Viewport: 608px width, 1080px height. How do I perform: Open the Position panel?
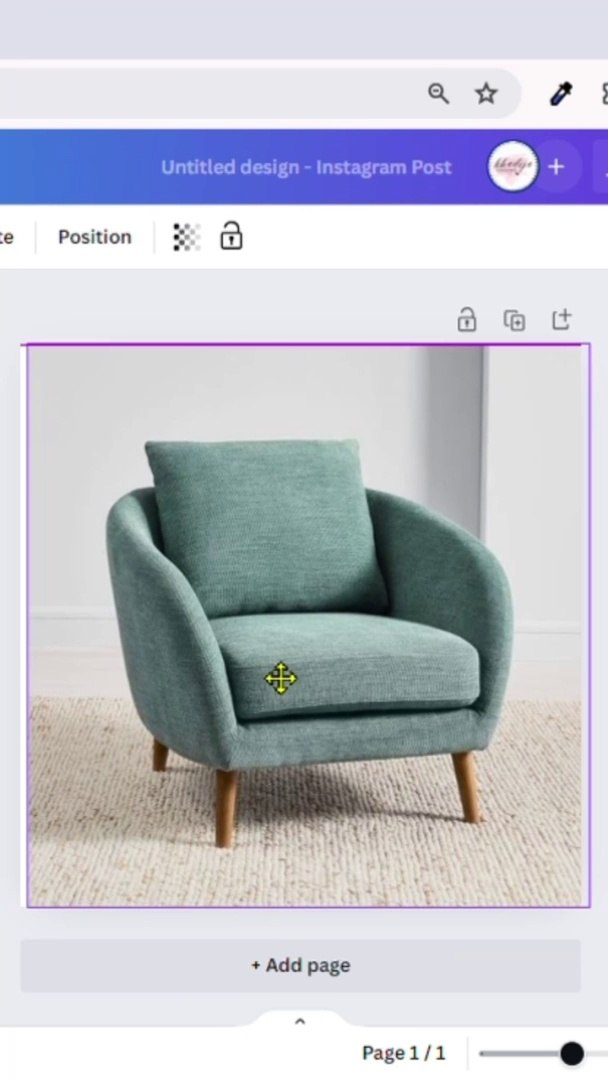click(x=94, y=237)
